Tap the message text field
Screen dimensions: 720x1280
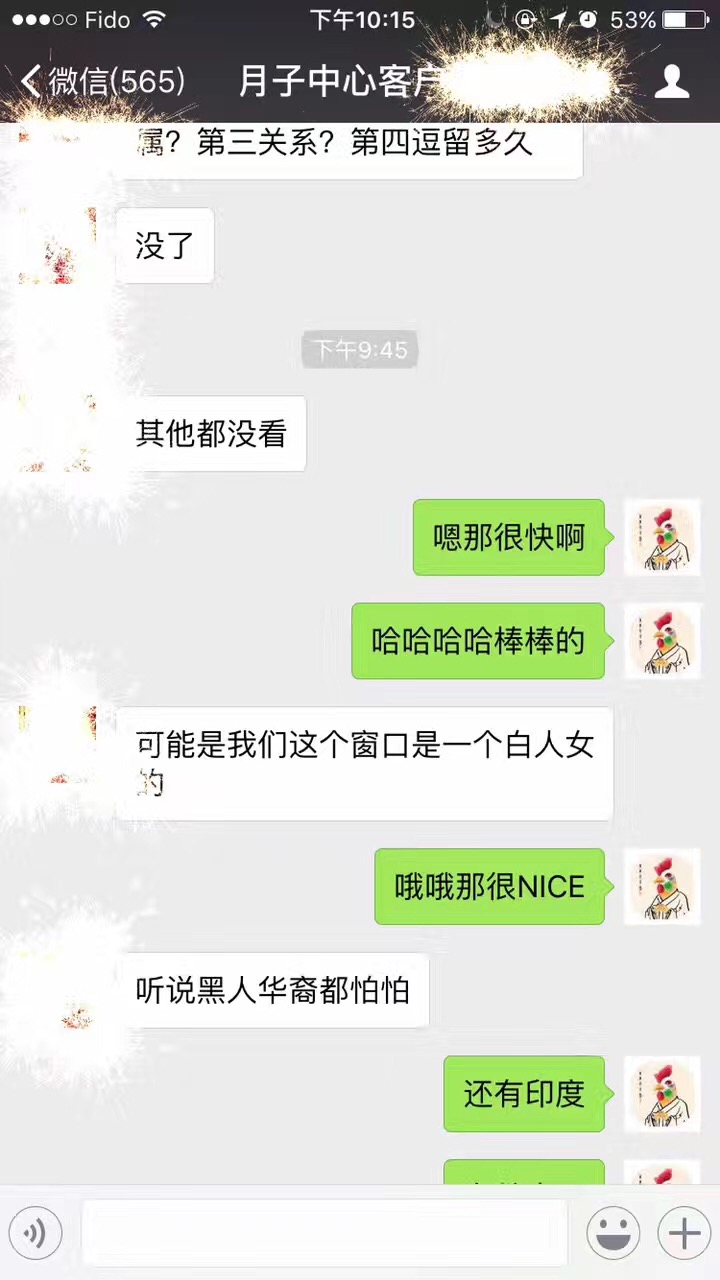pyautogui.click(x=325, y=1233)
